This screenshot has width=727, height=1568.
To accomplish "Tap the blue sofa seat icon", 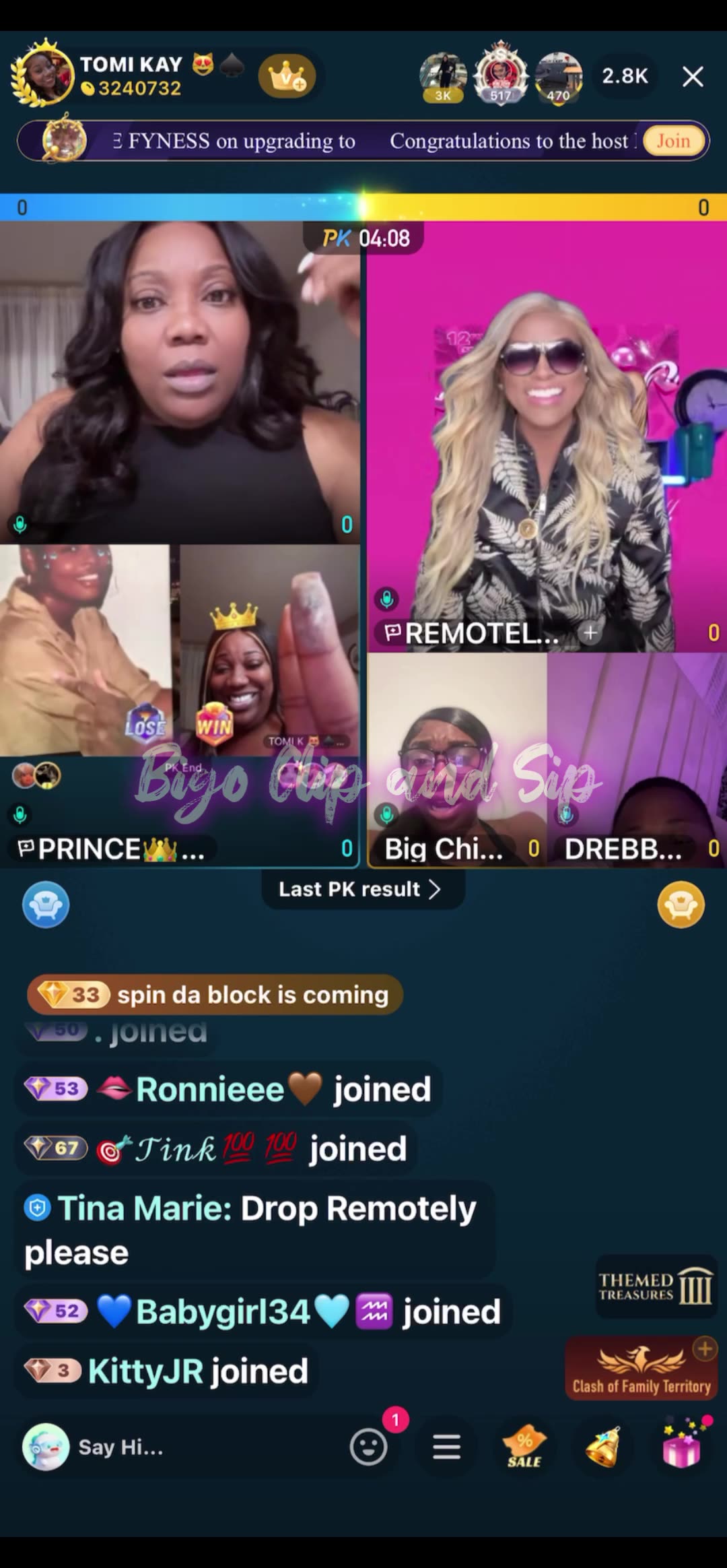I will [x=46, y=905].
